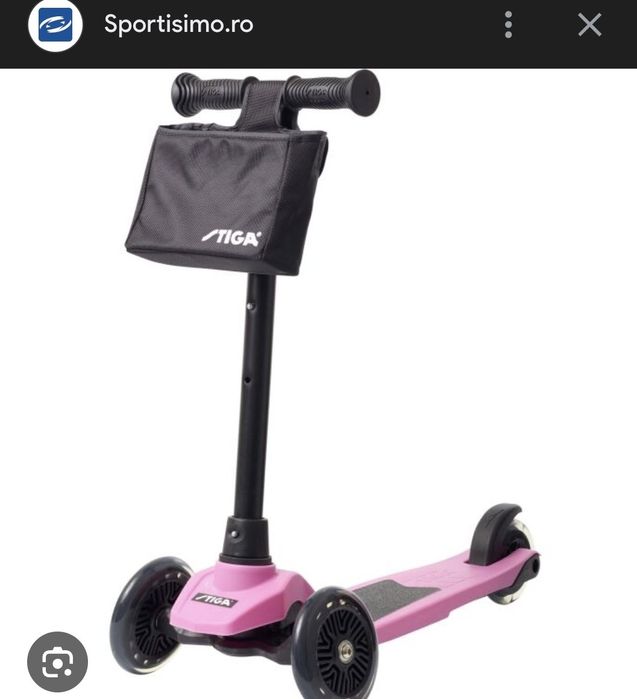Screen dimensions: 637x699
Task: Search this image with Lens
Action: tap(57, 661)
